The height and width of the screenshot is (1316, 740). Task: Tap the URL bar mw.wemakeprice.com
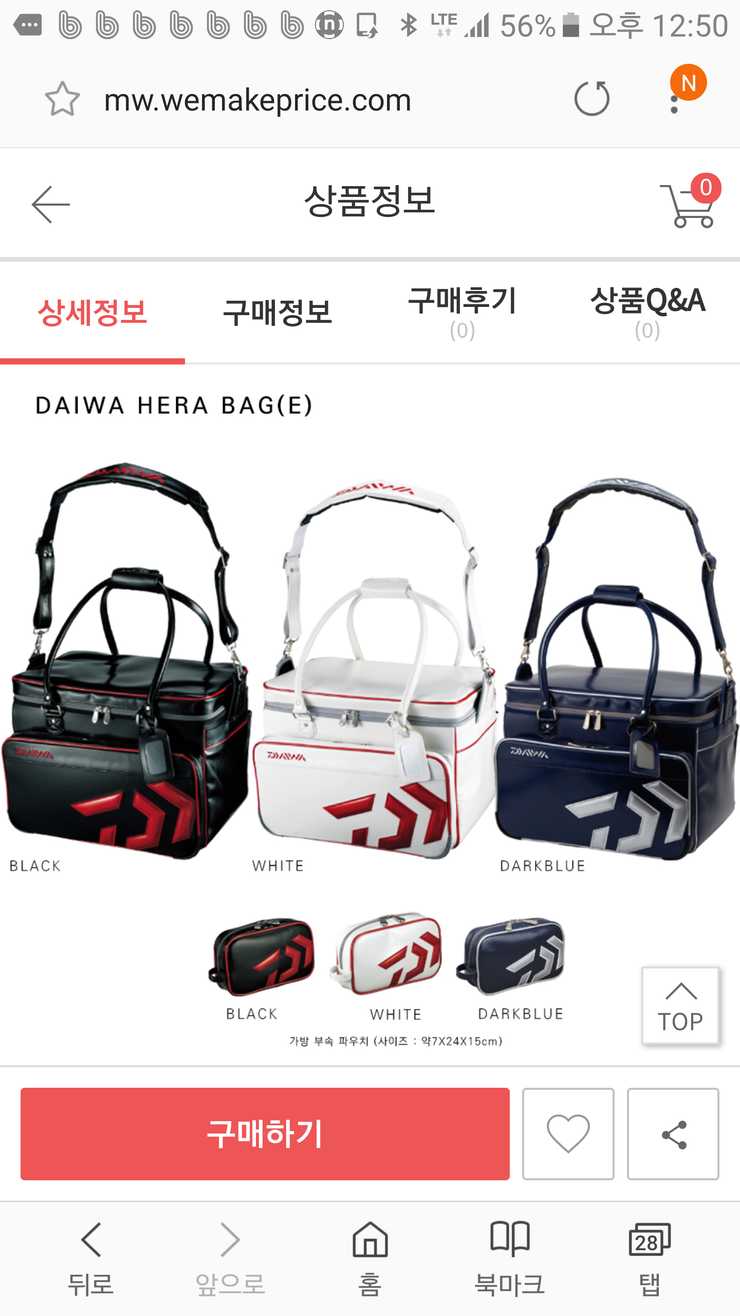[x=257, y=100]
